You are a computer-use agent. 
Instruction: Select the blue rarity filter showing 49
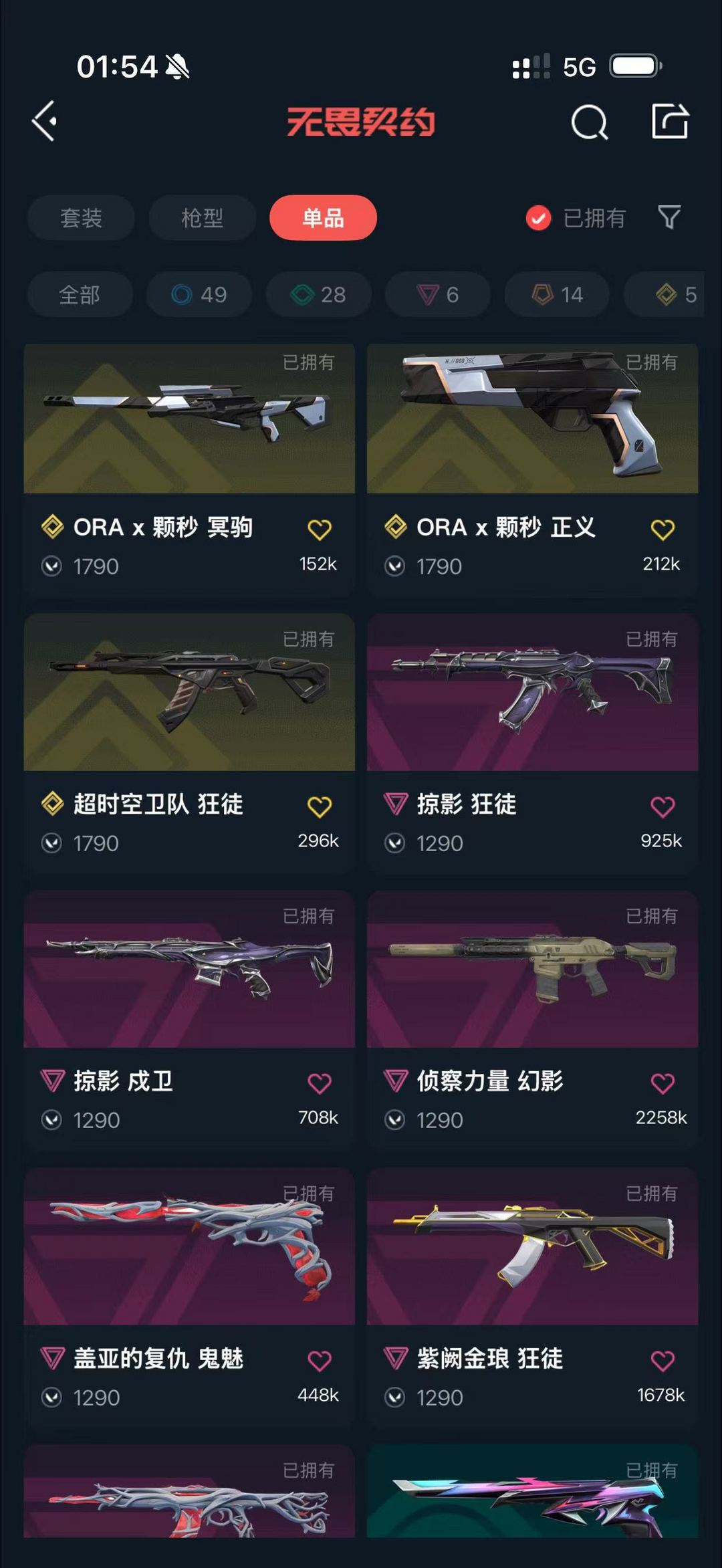pos(199,295)
